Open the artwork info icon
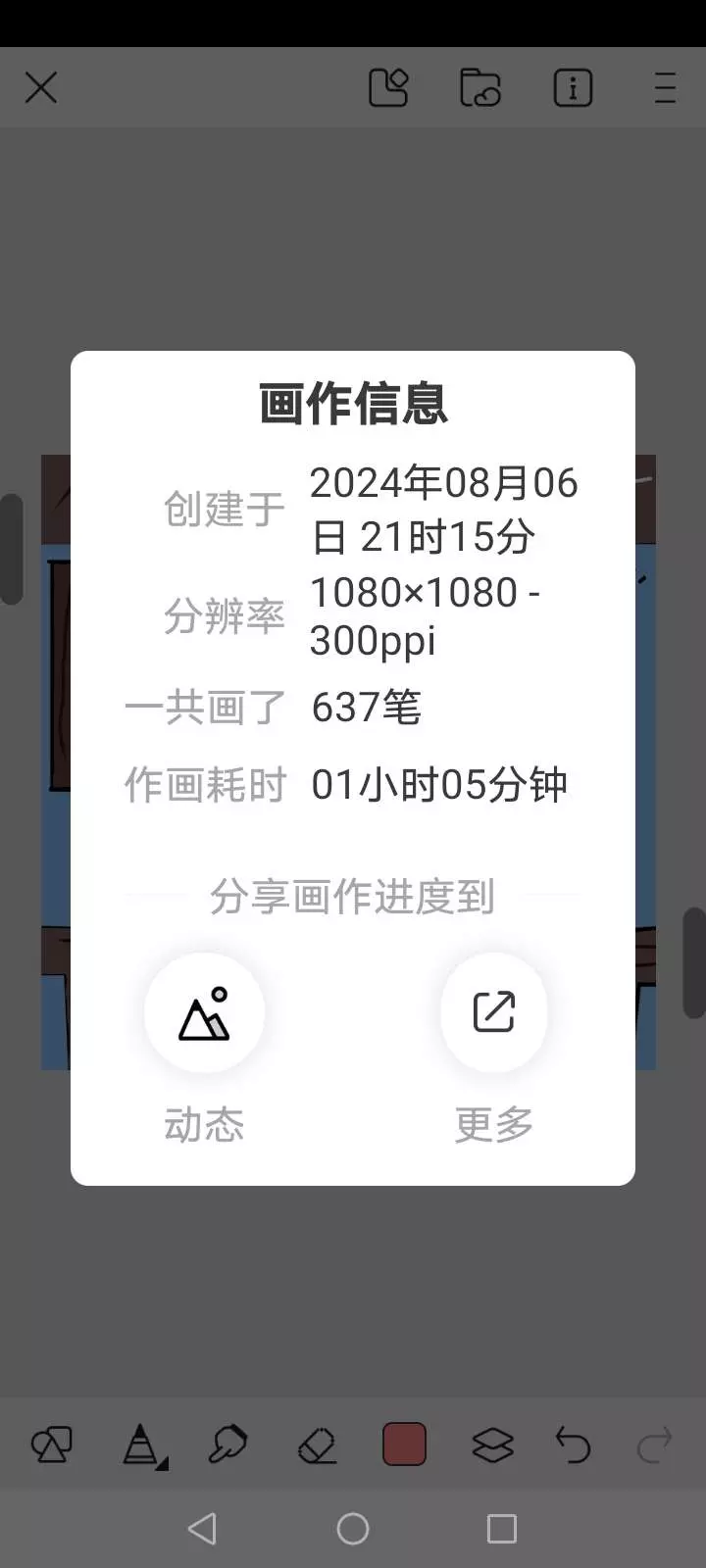This screenshot has width=706, height=1568. click(573, 88)
